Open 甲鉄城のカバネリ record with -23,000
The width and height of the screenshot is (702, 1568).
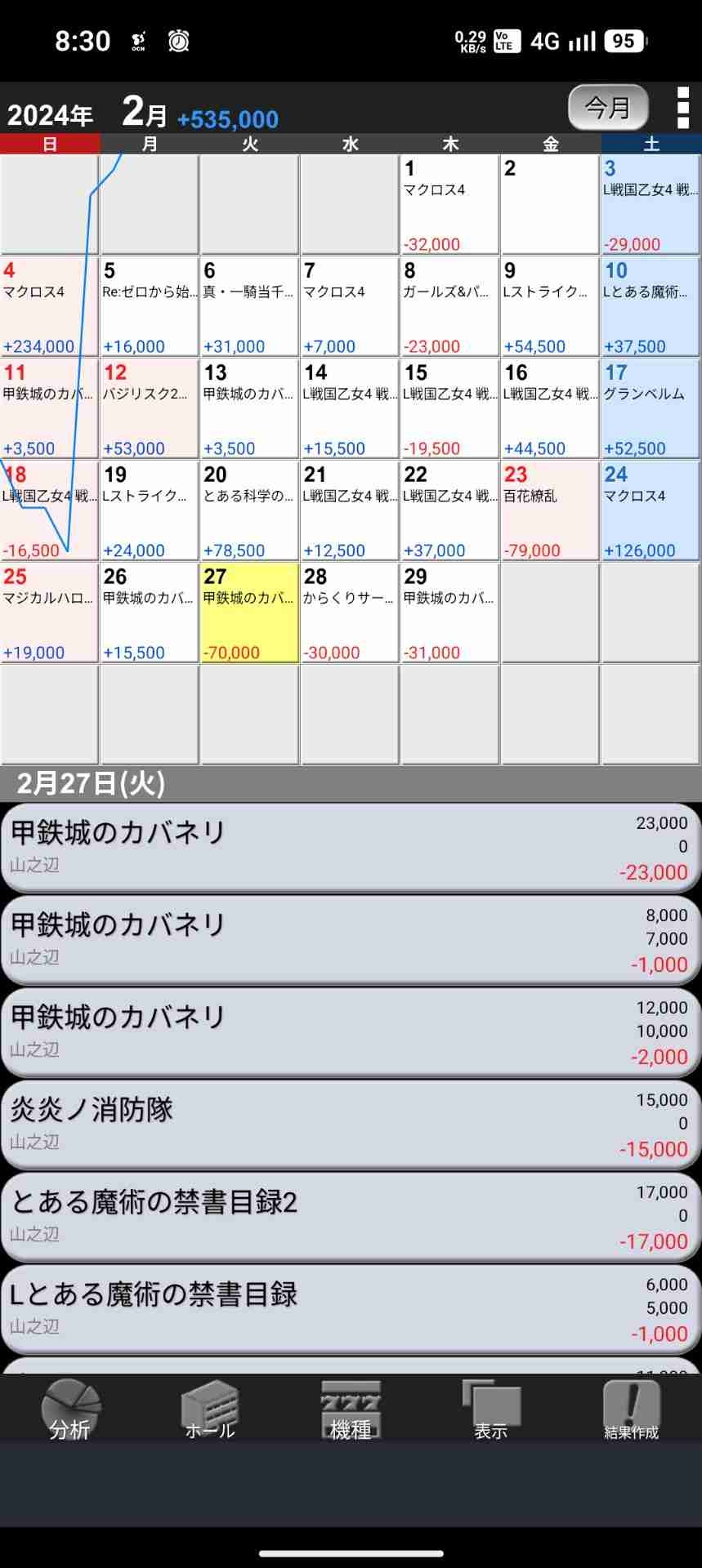click(351, 847)
